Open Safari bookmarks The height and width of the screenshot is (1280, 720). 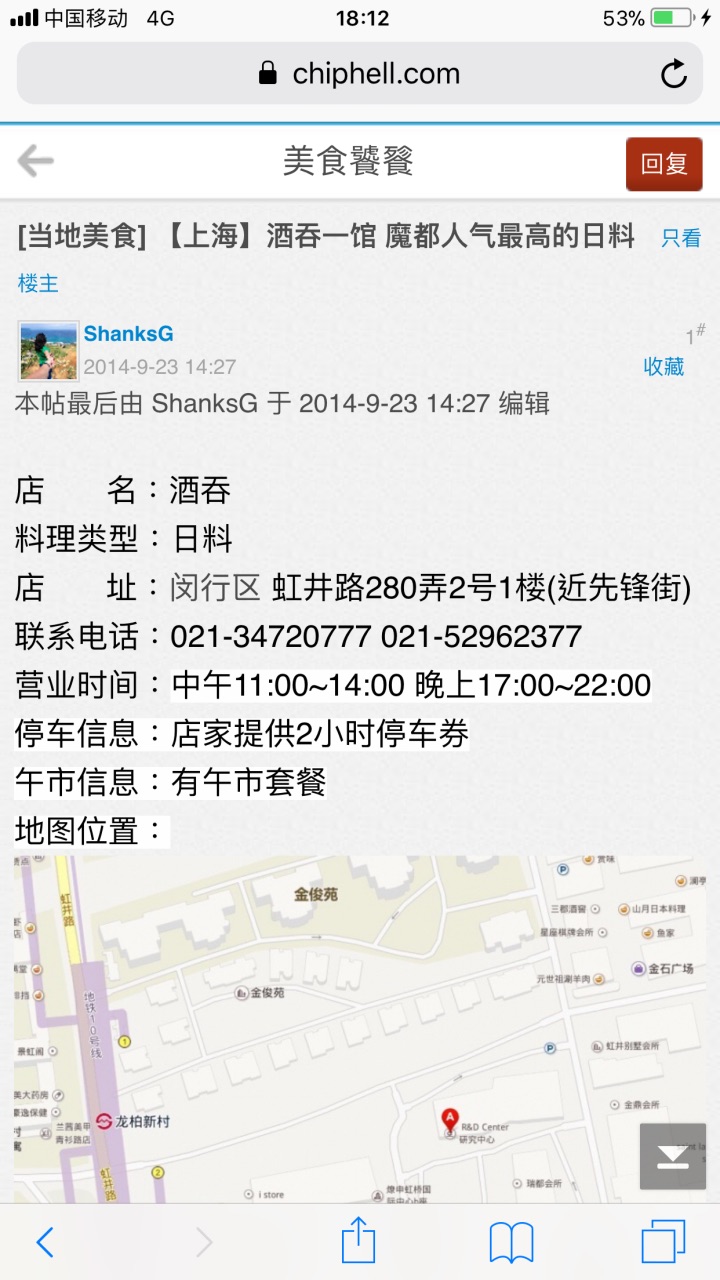tap(511, 1242)
